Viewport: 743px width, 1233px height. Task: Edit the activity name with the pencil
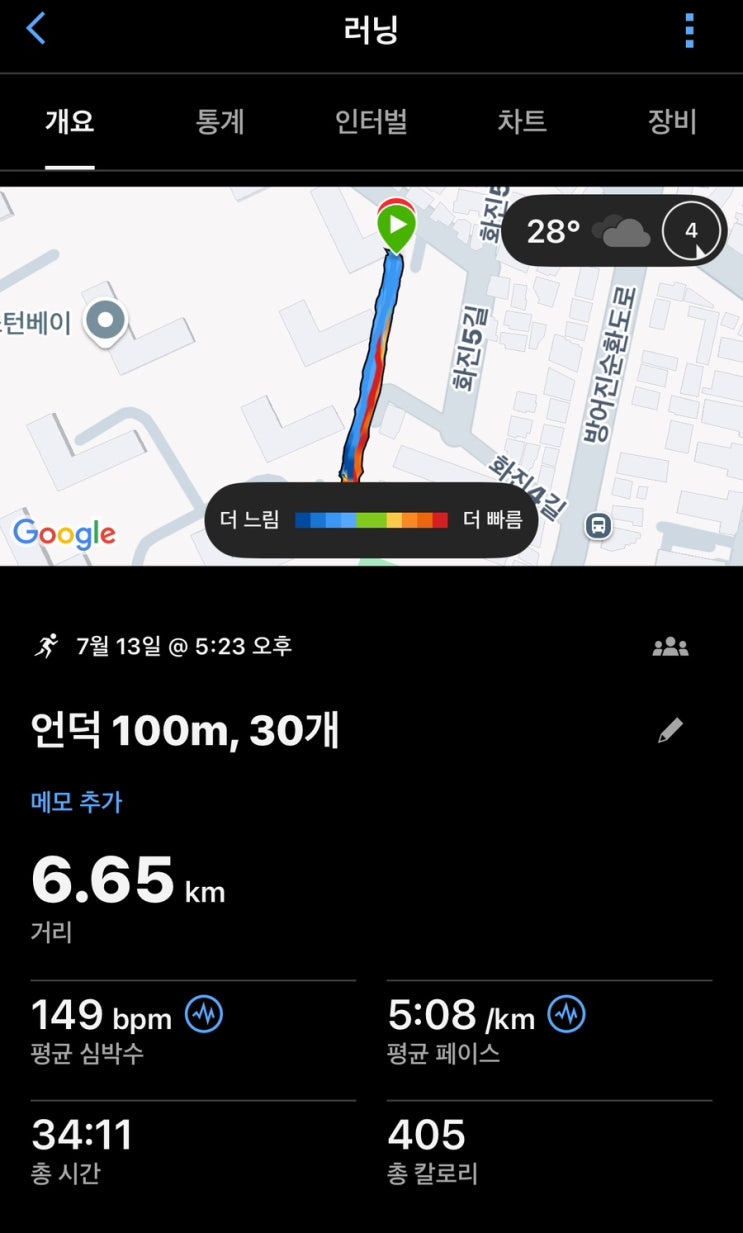tap(670, 731)
